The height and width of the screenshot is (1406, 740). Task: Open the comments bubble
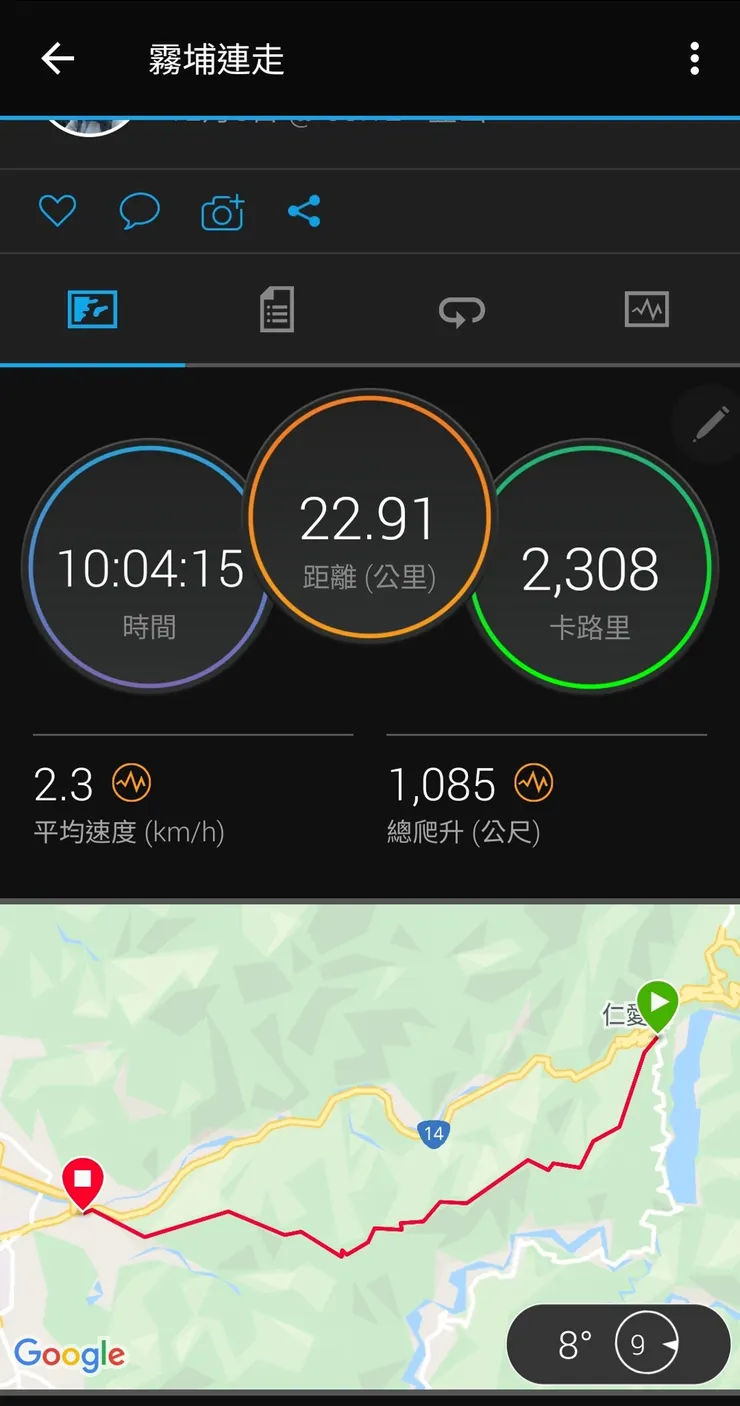(139, 212)
